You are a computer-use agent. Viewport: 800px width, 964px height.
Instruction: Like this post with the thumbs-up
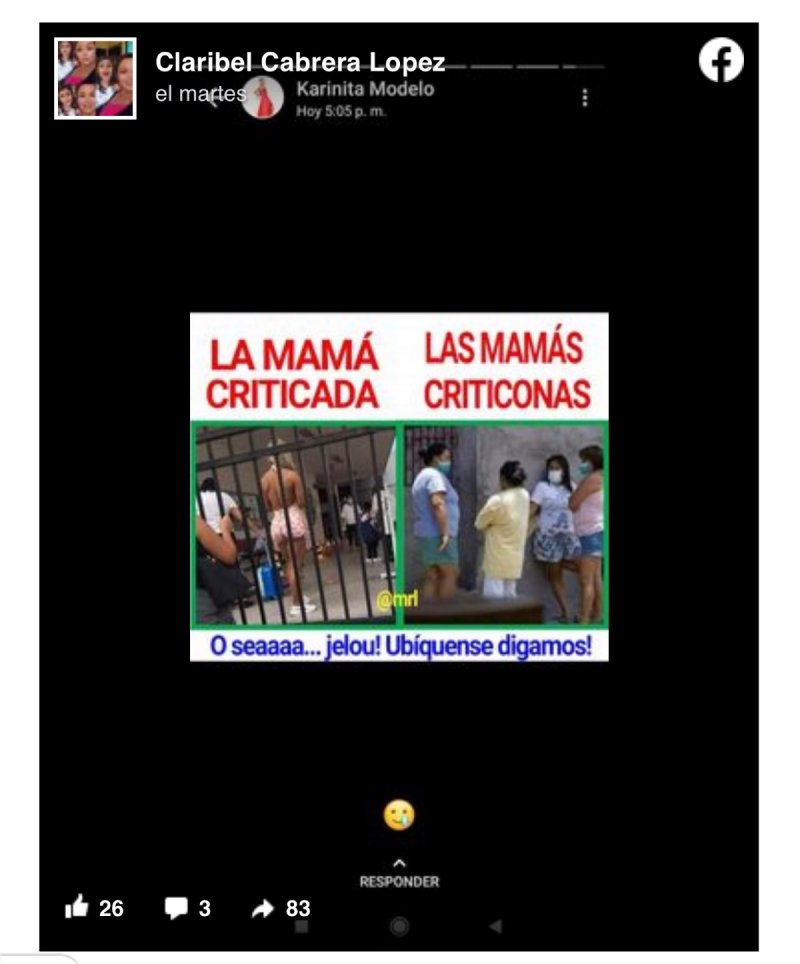click(77, 908)
